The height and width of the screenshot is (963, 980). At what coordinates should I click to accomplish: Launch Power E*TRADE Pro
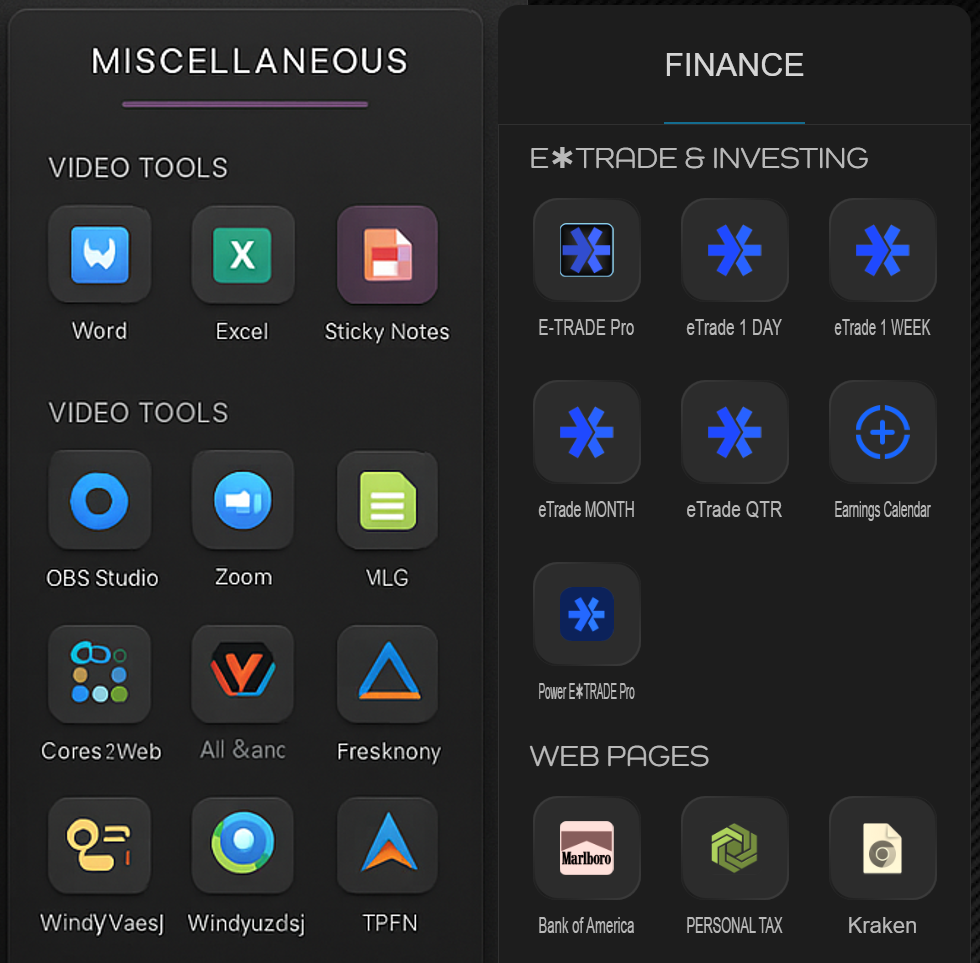586,614
